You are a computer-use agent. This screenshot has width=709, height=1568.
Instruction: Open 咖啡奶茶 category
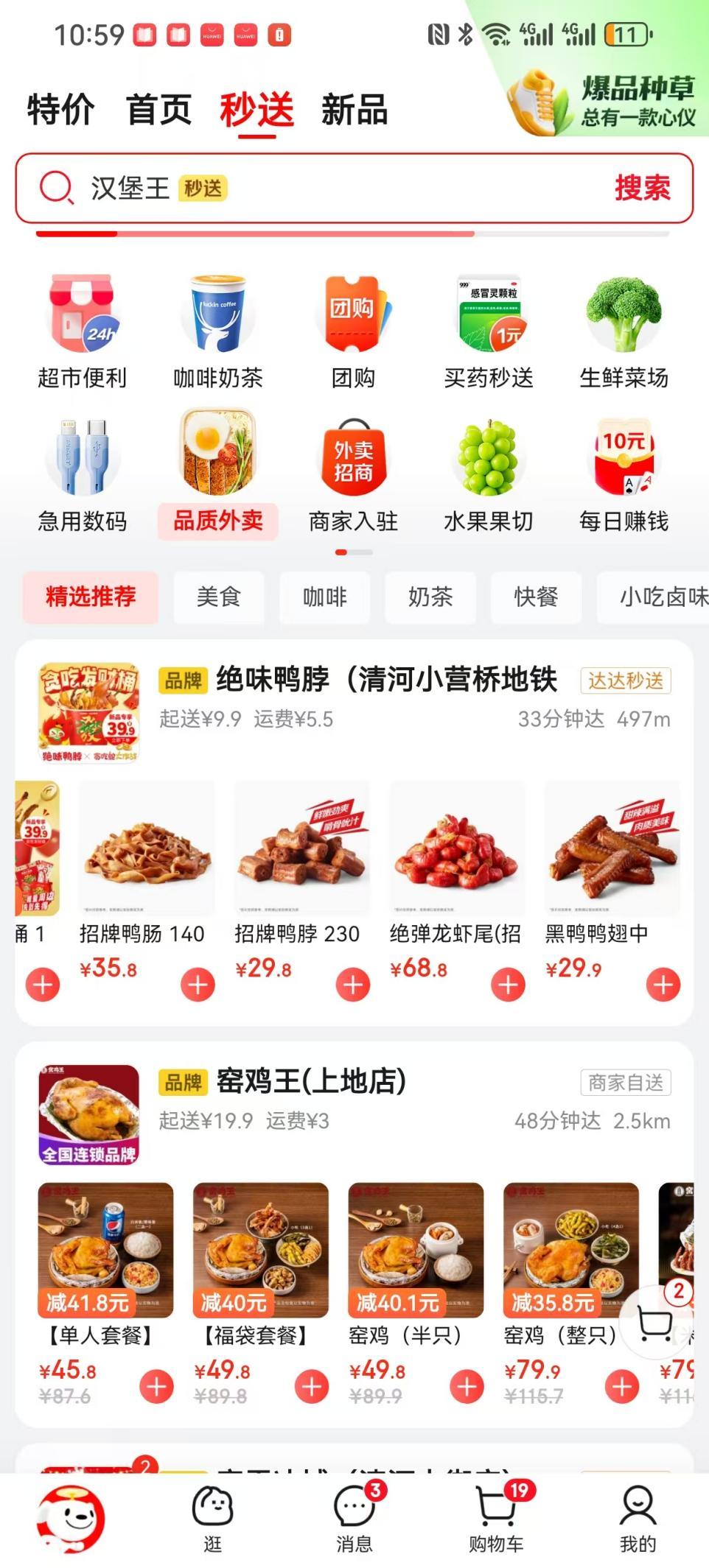pyautogui.click(x=217, y=333)
